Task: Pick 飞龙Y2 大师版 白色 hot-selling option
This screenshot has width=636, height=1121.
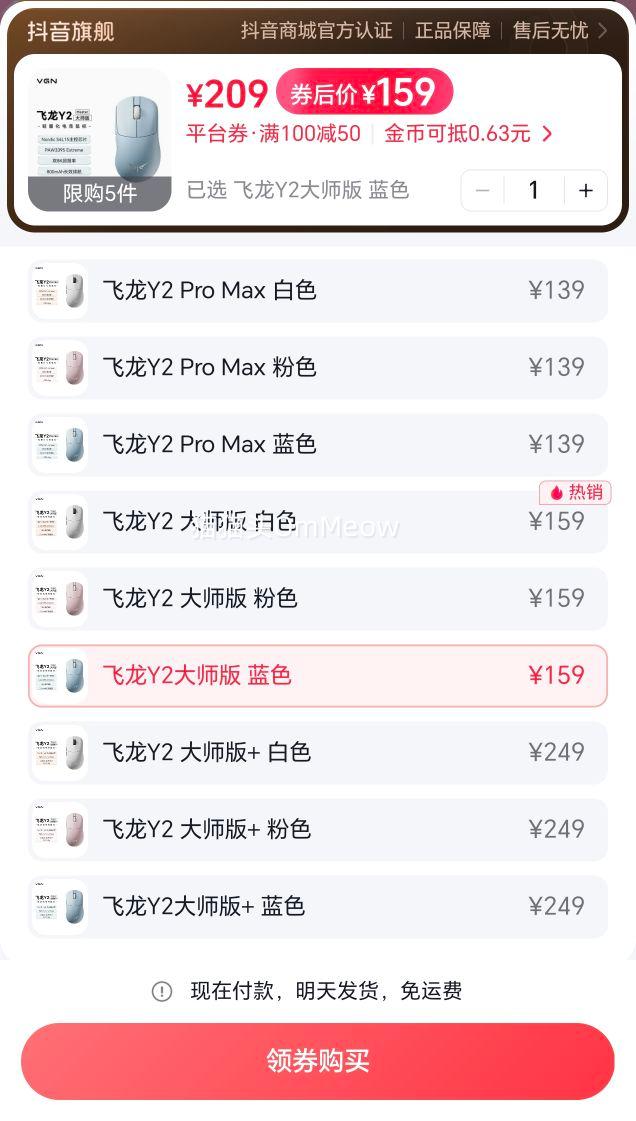Action: pos(317,521)
